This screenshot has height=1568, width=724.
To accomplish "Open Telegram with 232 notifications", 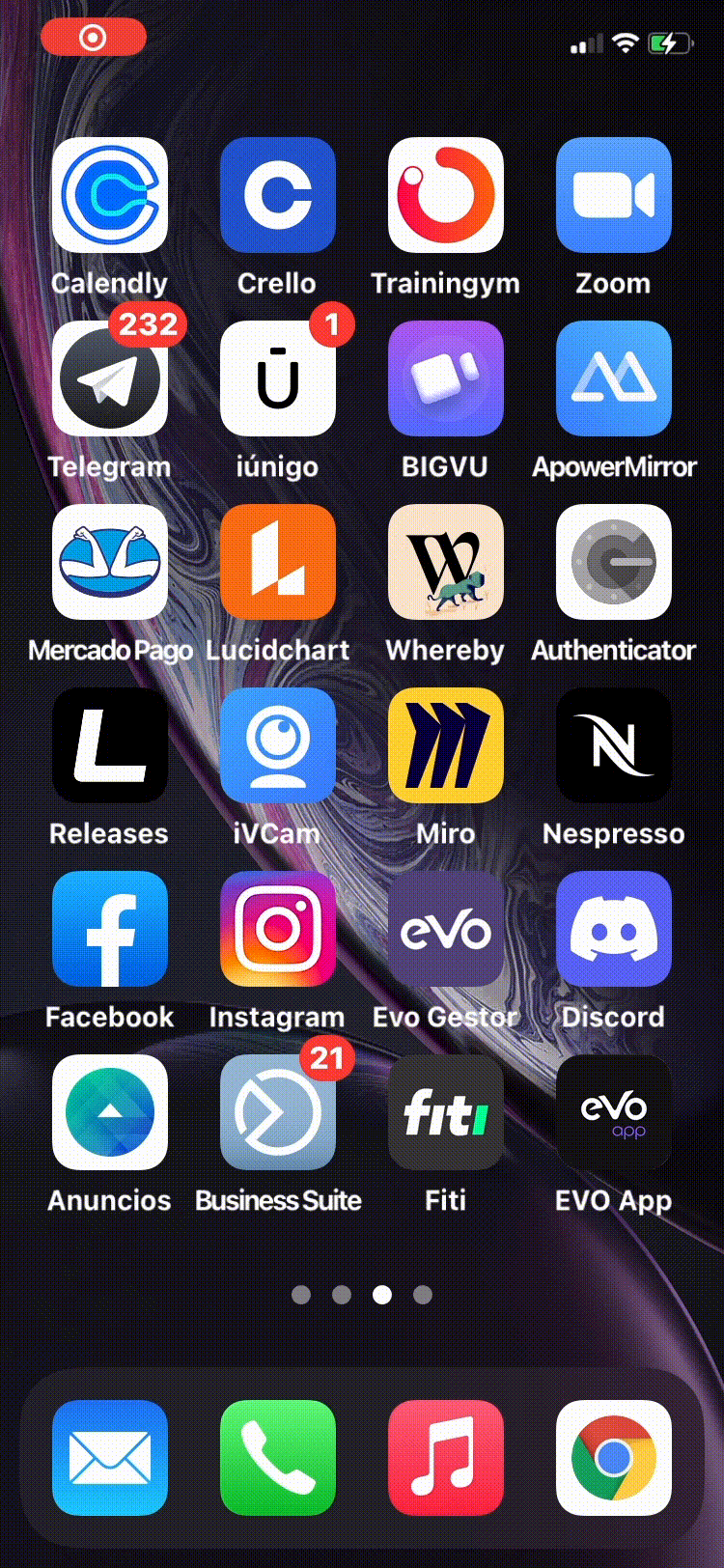I will tap(109, 378).
